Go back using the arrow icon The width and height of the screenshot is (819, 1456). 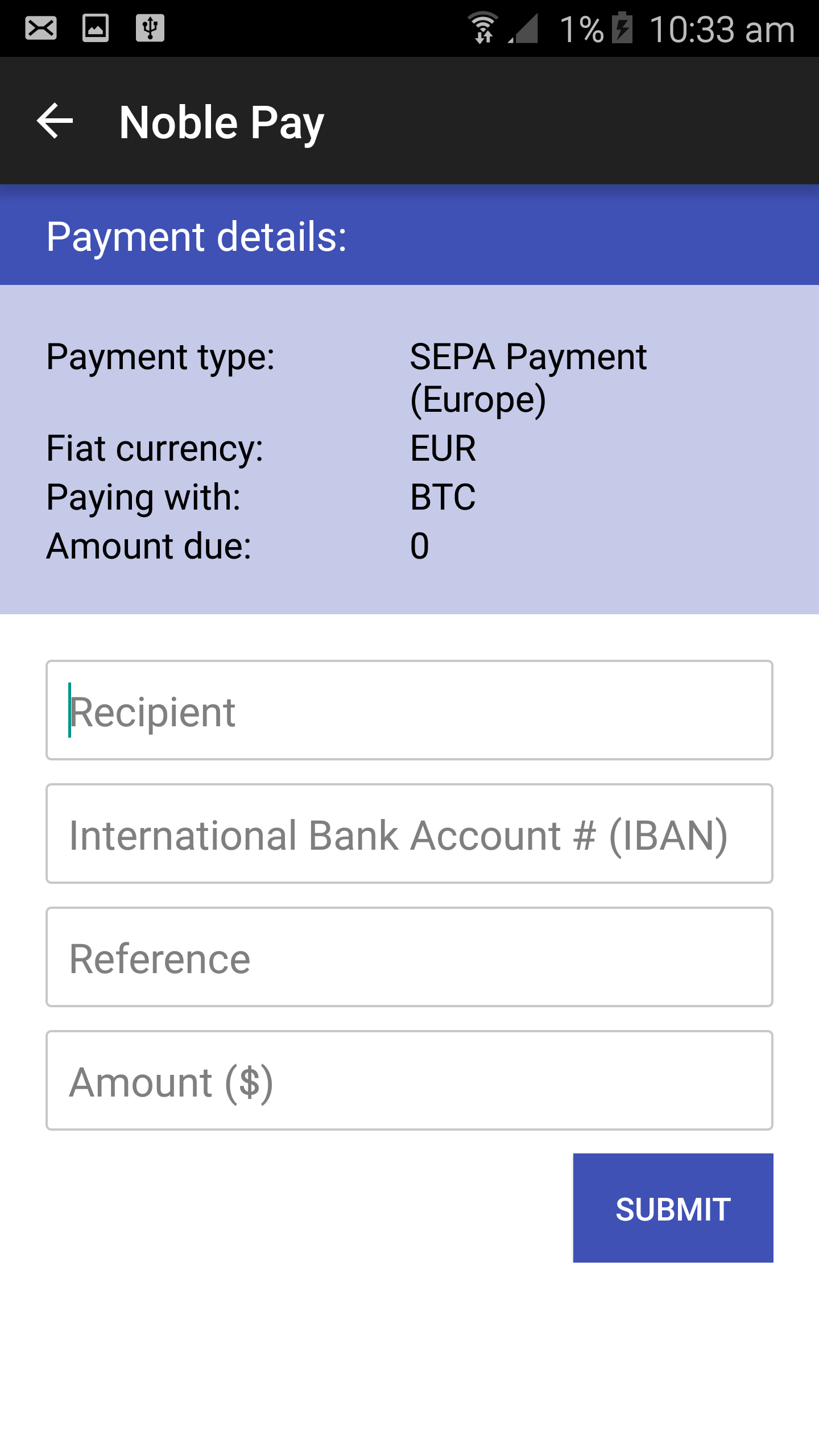[x=55, y=121]
